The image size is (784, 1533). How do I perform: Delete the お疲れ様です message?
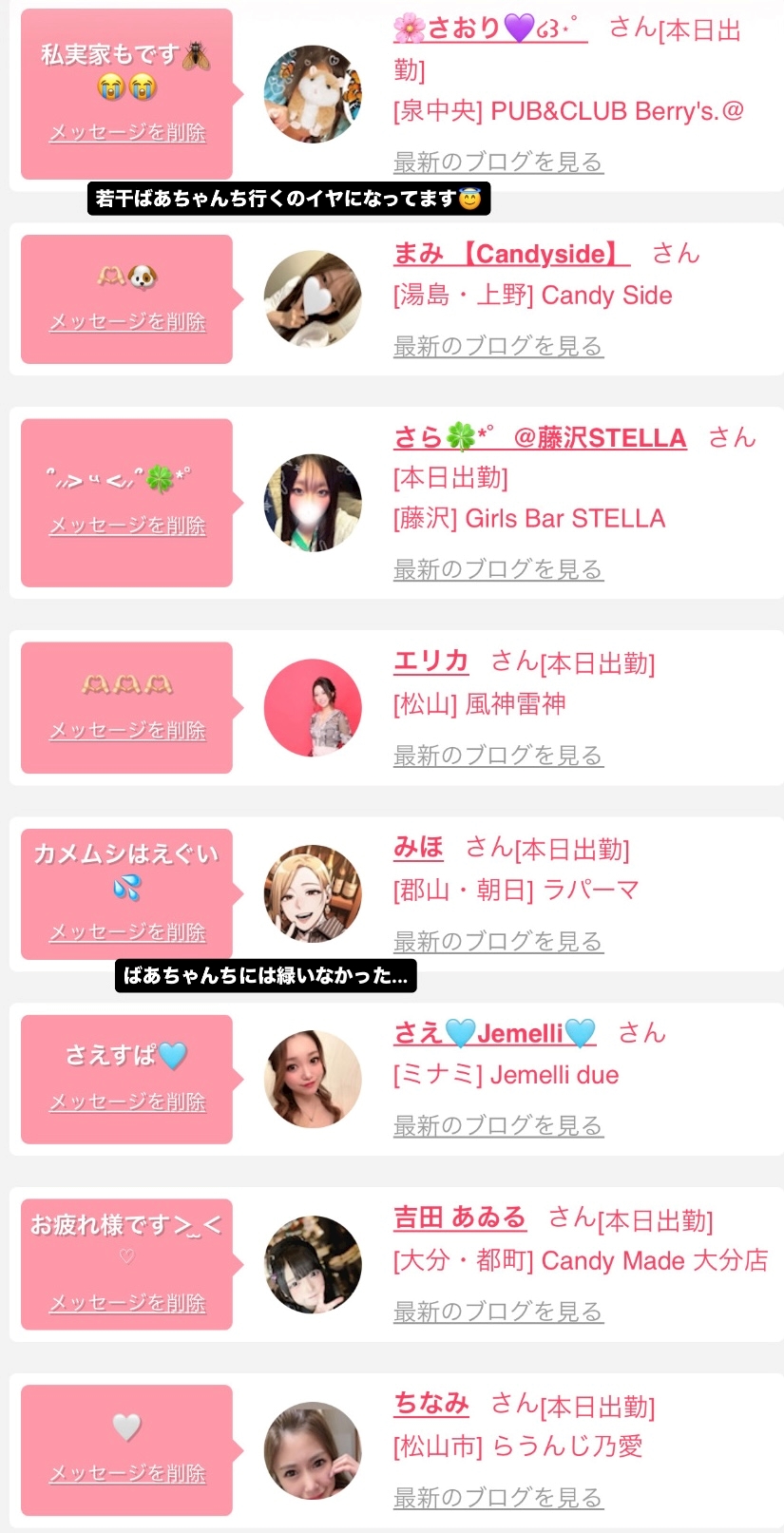pyautogui.click(x=127, y=1303)
